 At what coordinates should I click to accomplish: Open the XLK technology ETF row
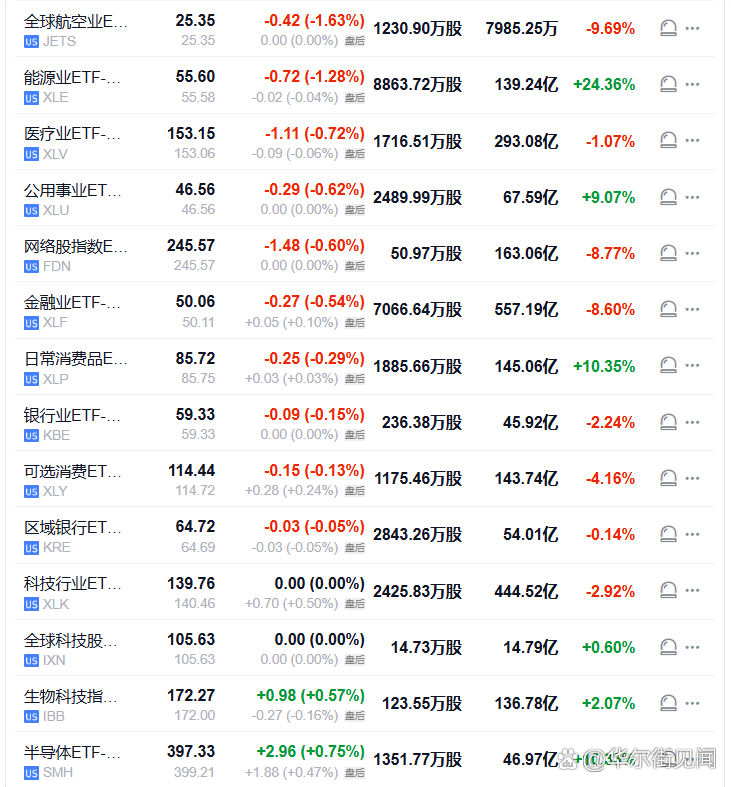pos(72,583)
